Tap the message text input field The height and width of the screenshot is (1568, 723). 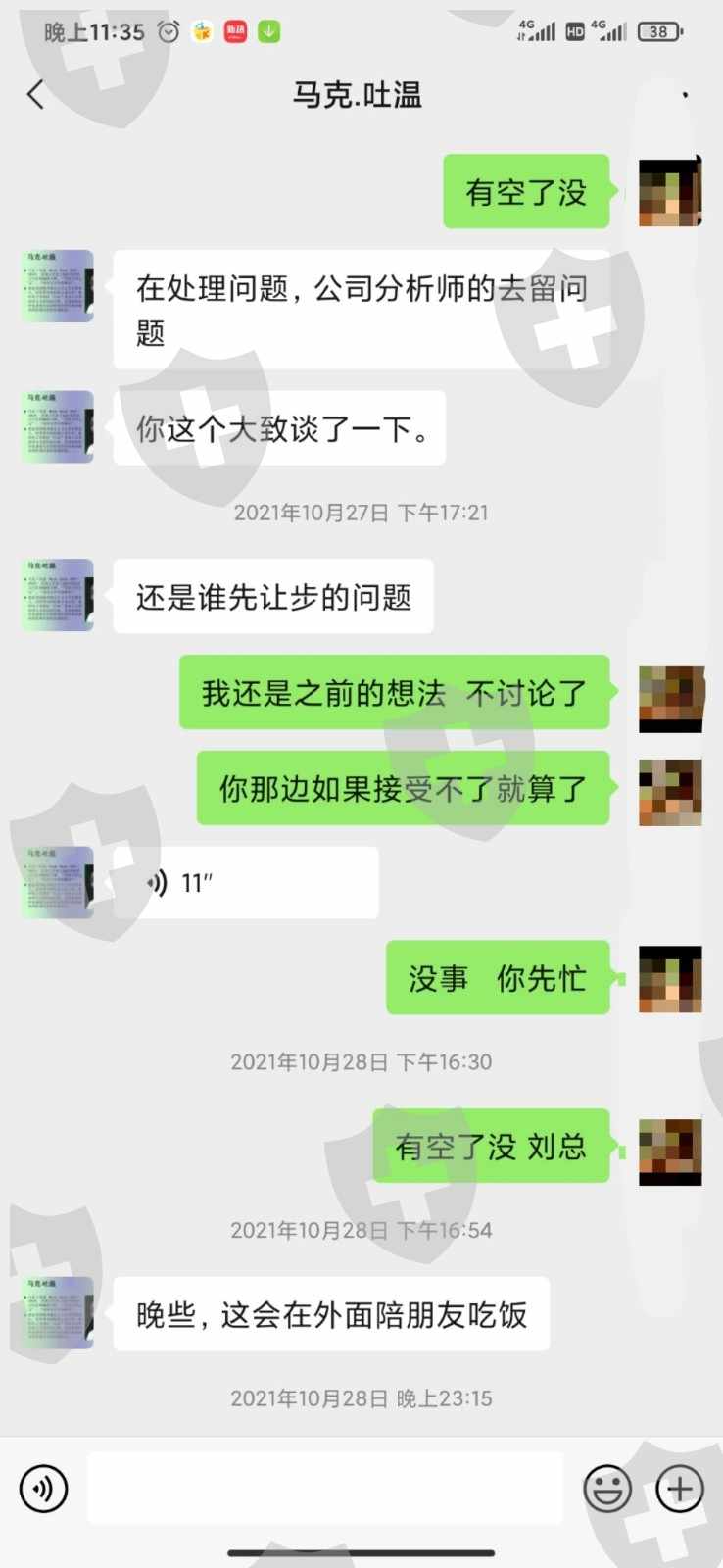325,1489
